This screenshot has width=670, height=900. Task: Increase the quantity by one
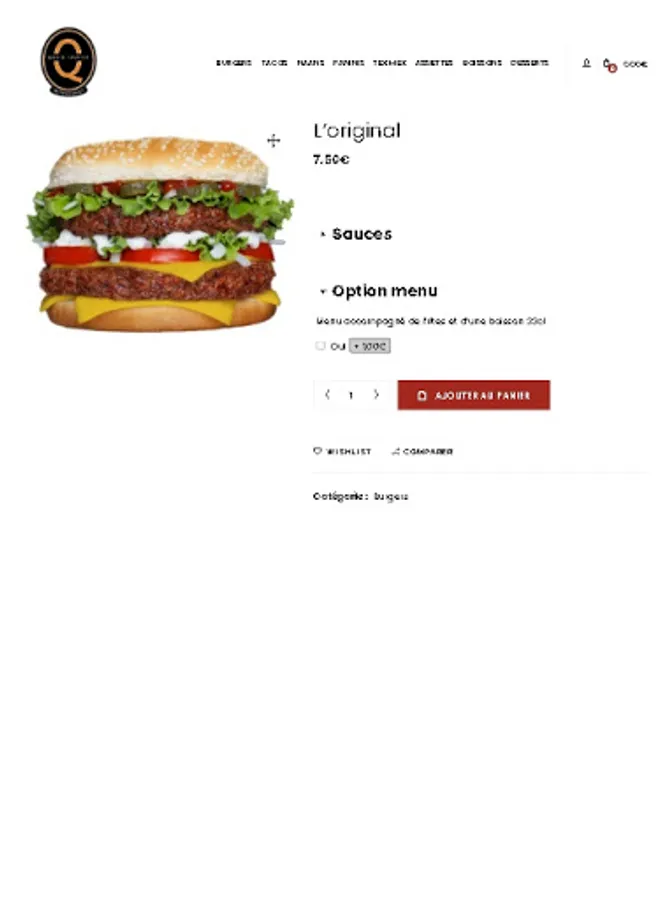coord(376,395)
